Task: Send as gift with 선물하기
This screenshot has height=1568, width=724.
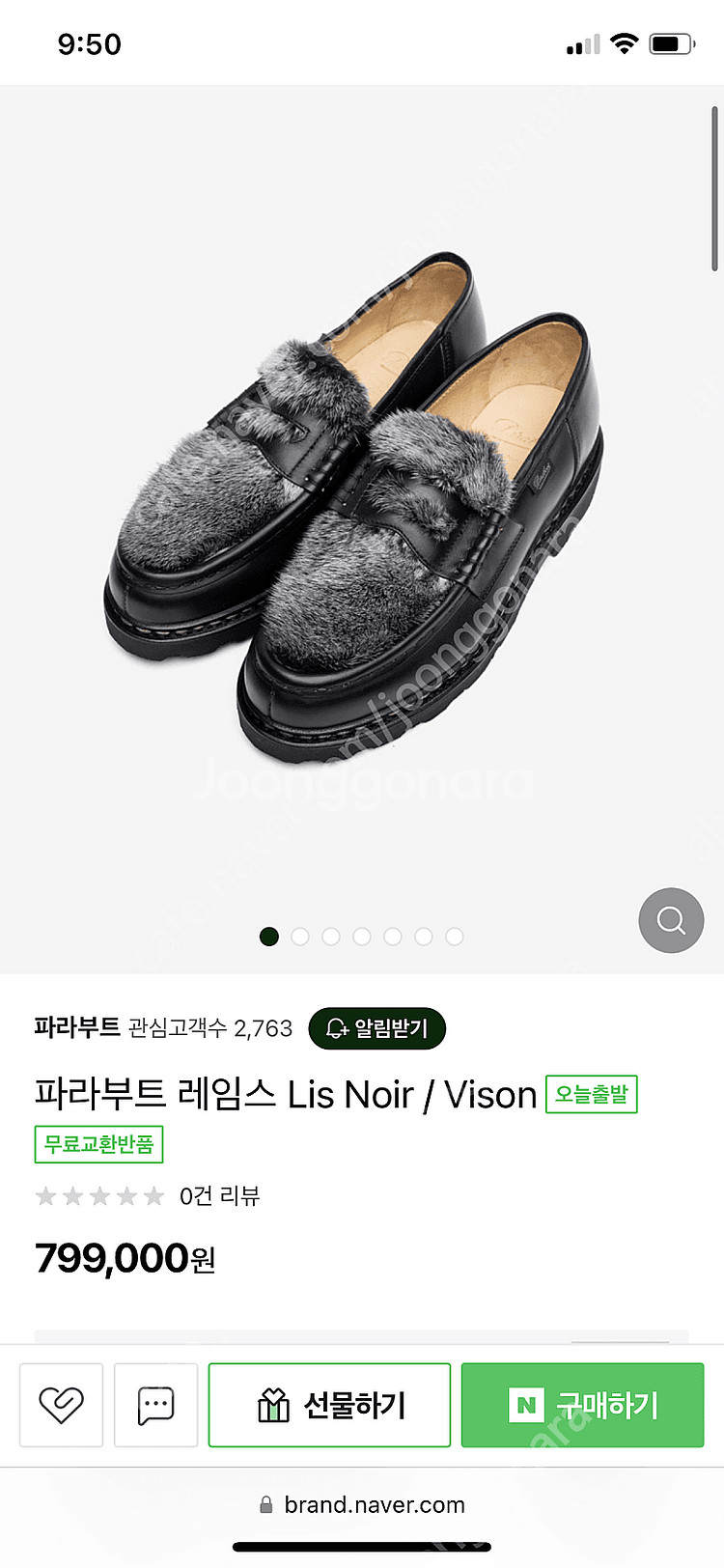Action: tap(329, 1405)
